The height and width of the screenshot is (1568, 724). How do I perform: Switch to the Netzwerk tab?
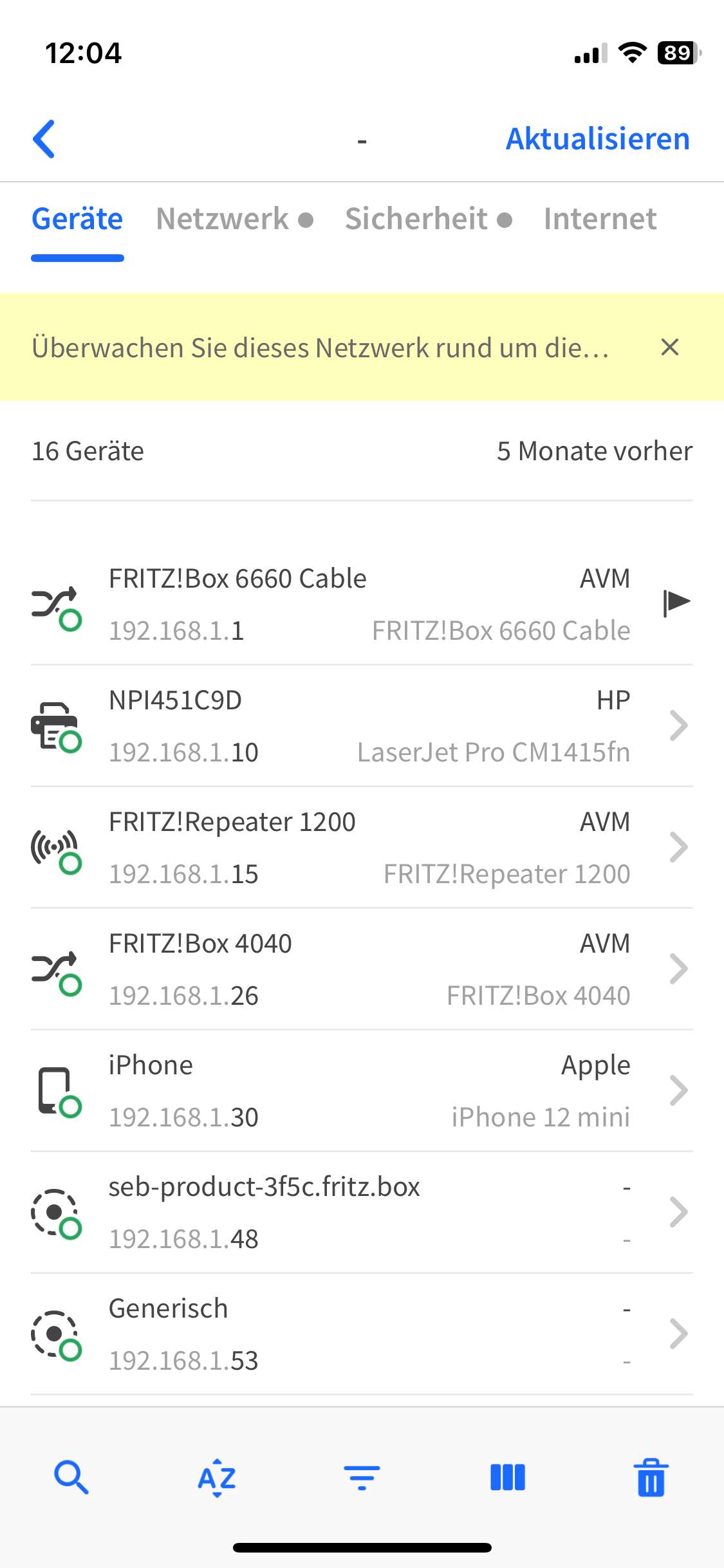click(234, 219)
